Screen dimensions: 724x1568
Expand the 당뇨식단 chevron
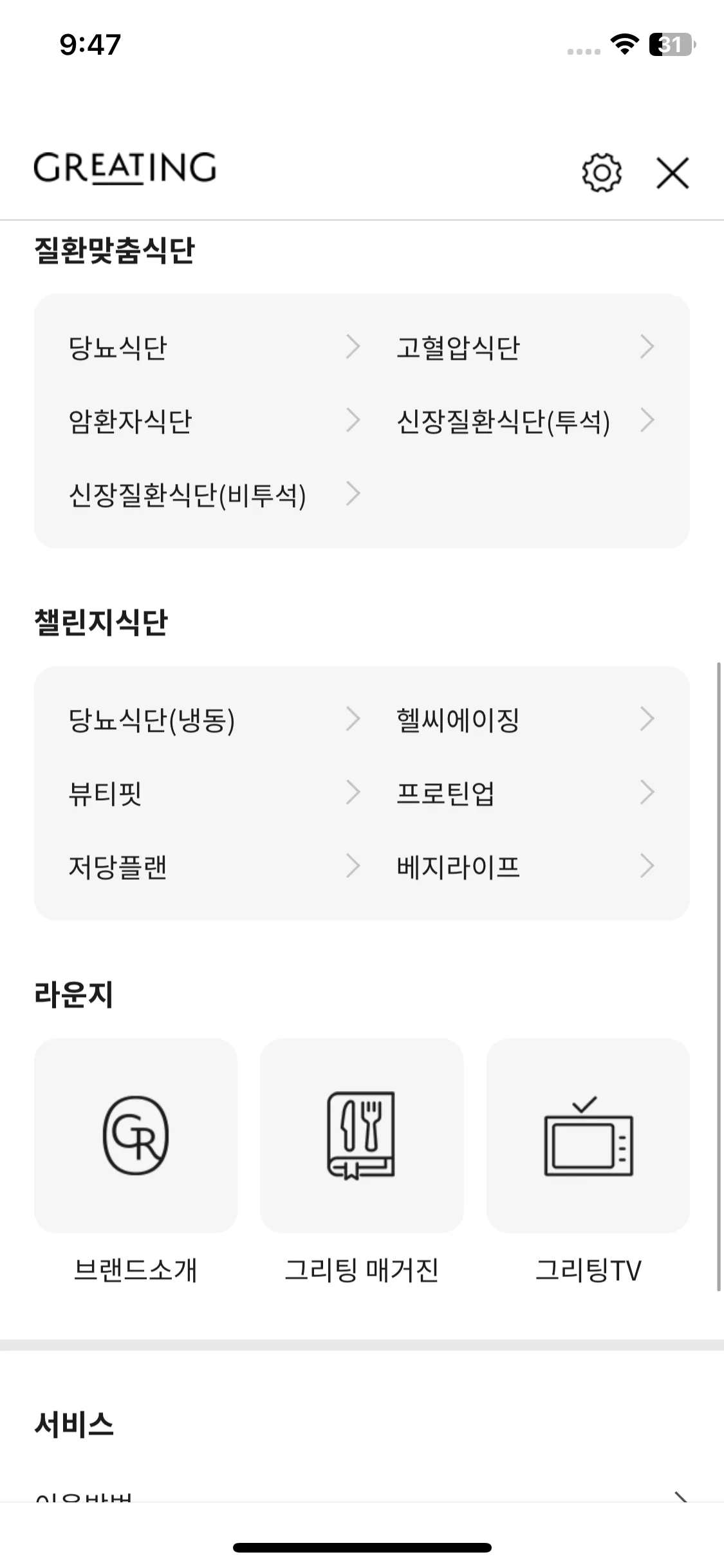pyautogui.click(x=354, y=346)
